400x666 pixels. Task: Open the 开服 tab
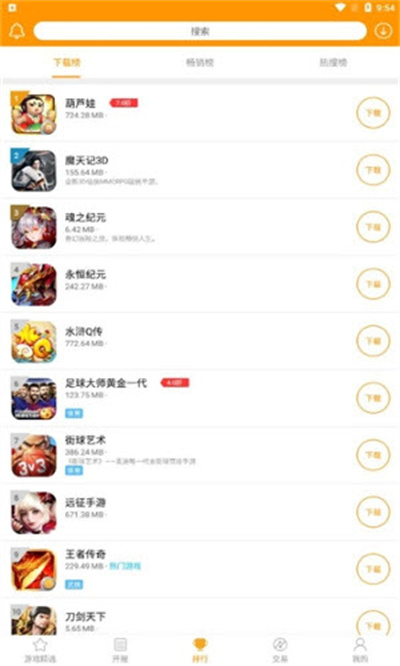point(120,650)
